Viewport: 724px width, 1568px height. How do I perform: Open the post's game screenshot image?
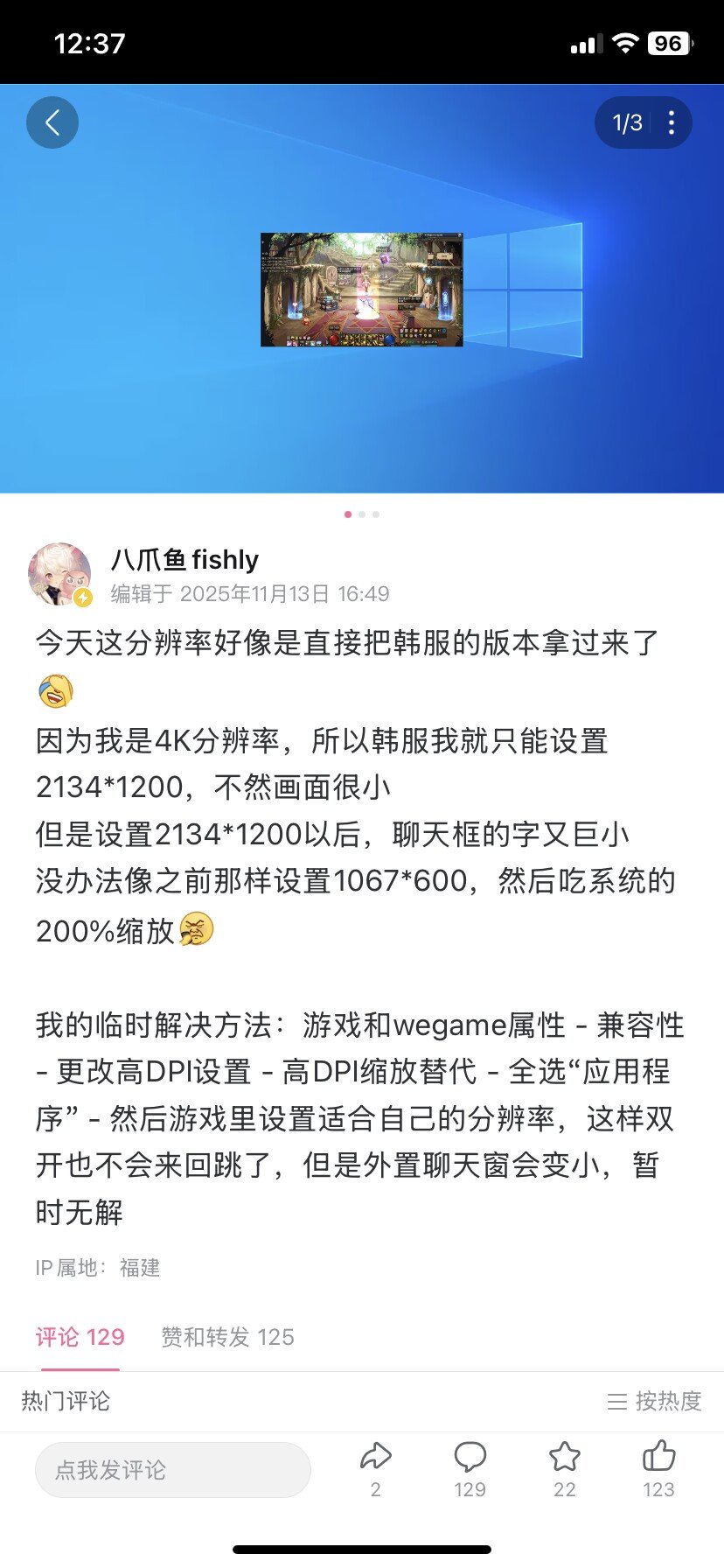click(362, 290)
